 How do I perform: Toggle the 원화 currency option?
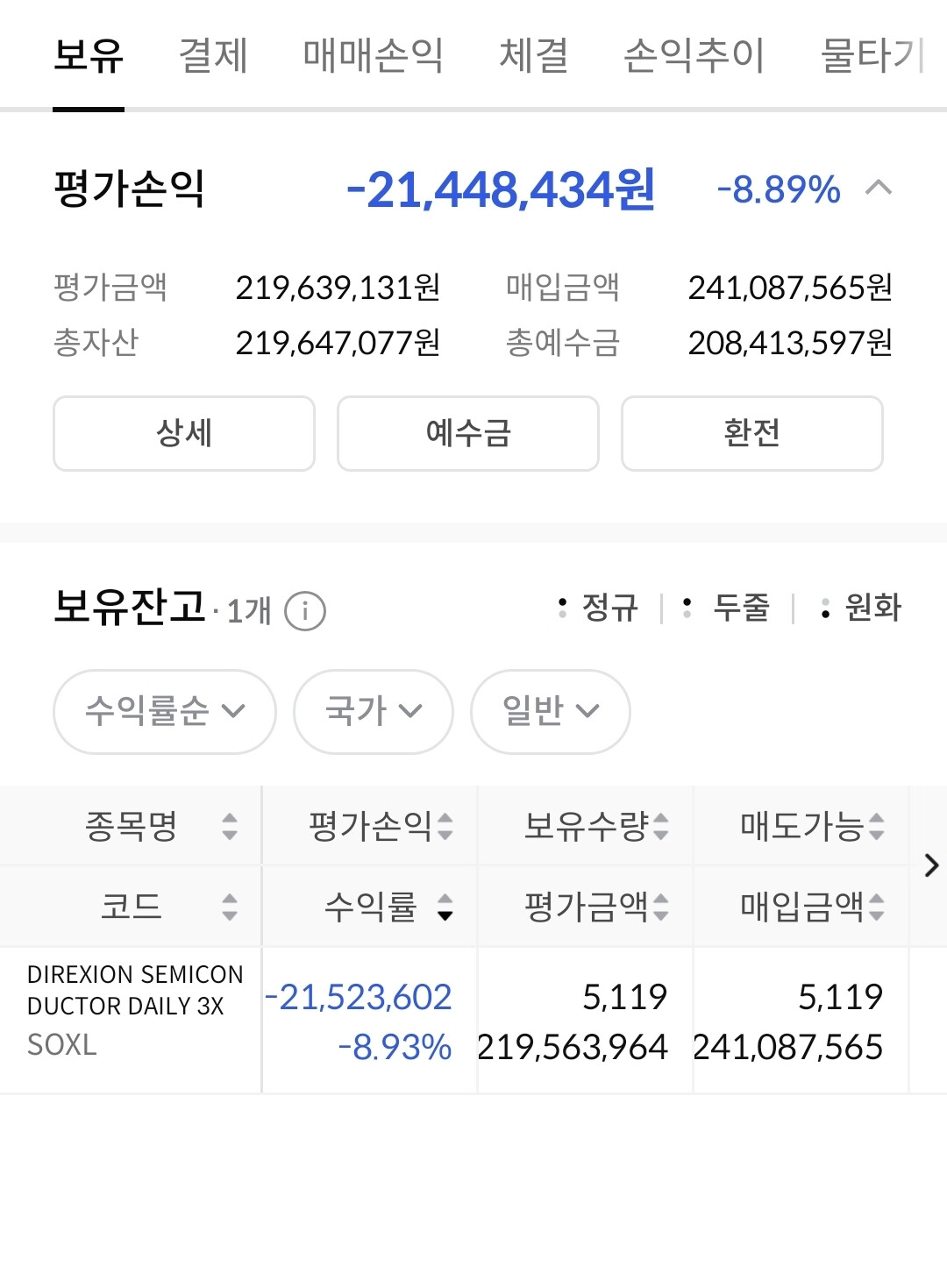(860, 607)
